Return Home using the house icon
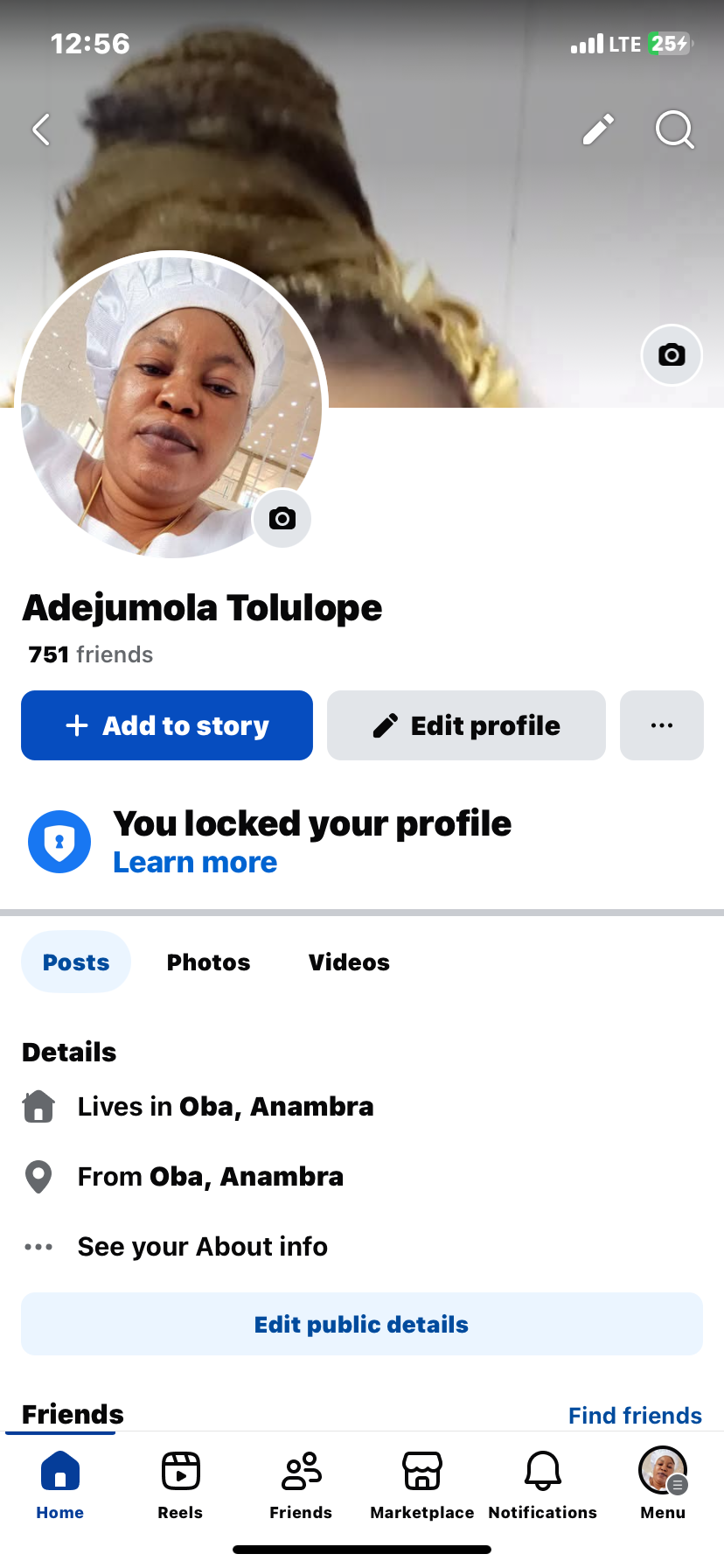 tap(59, 1483)
